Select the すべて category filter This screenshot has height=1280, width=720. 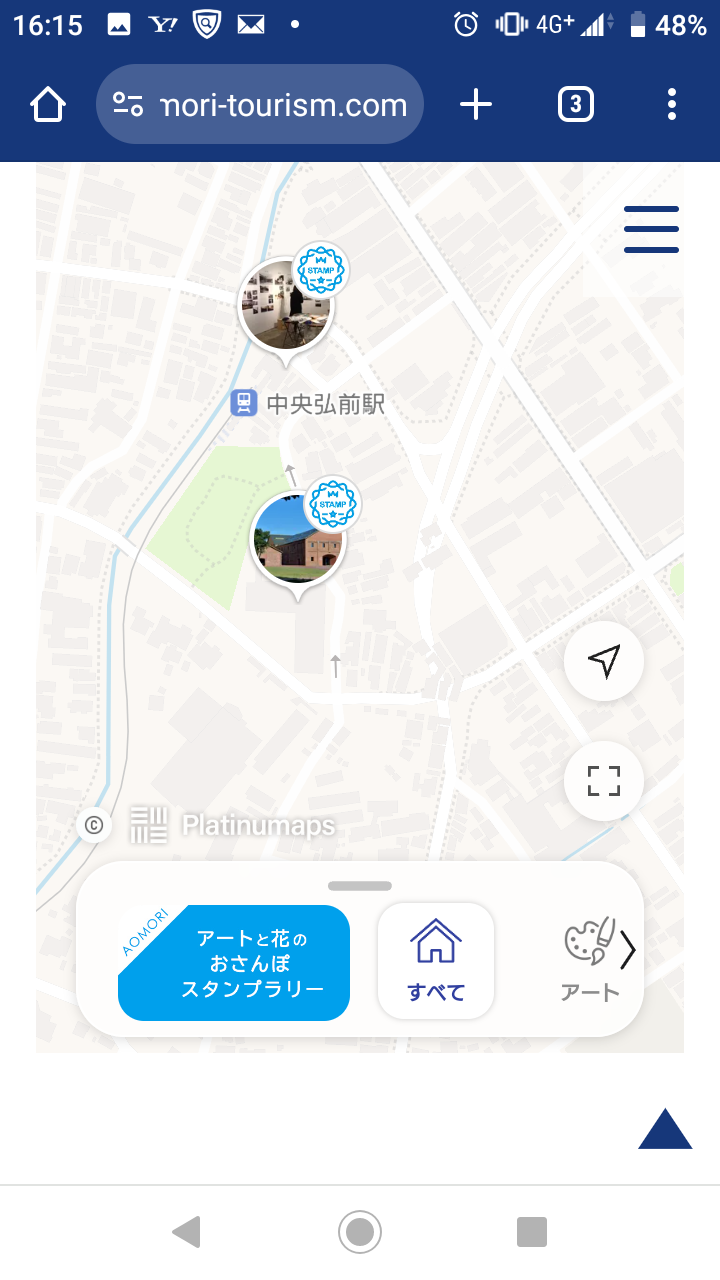tap(436, 961)
